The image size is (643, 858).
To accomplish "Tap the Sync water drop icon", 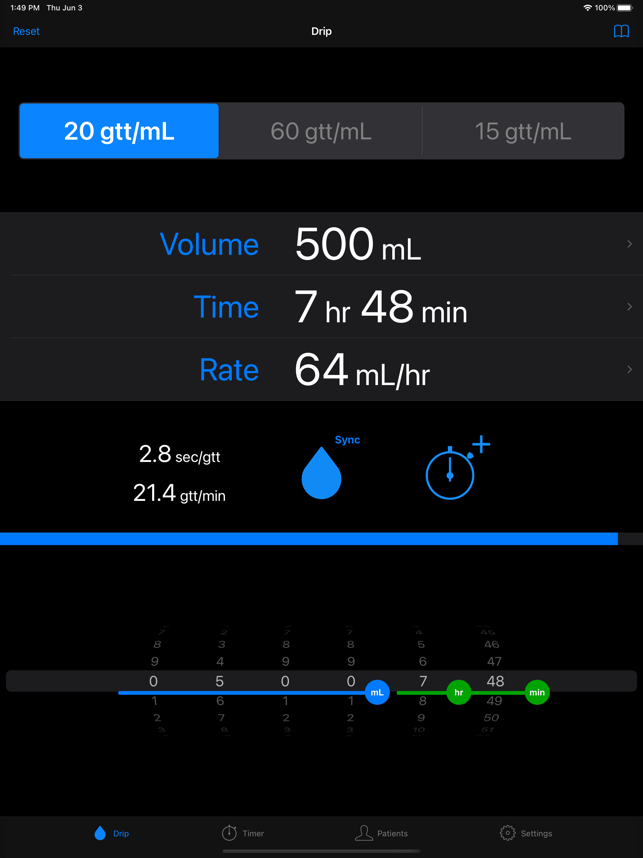I will pos(322,472).
